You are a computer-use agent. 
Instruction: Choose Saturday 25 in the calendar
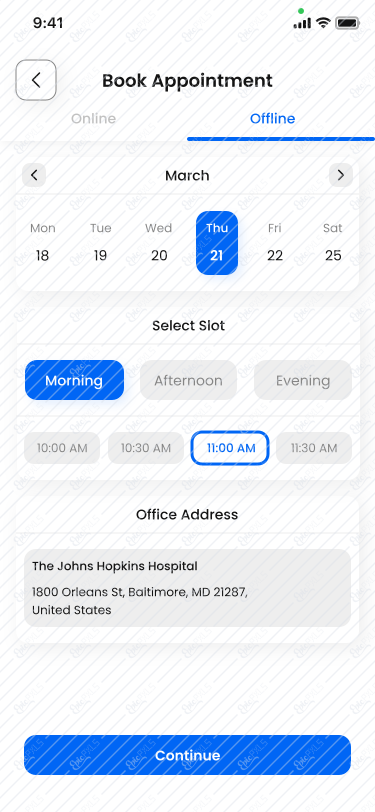point(333,242)
